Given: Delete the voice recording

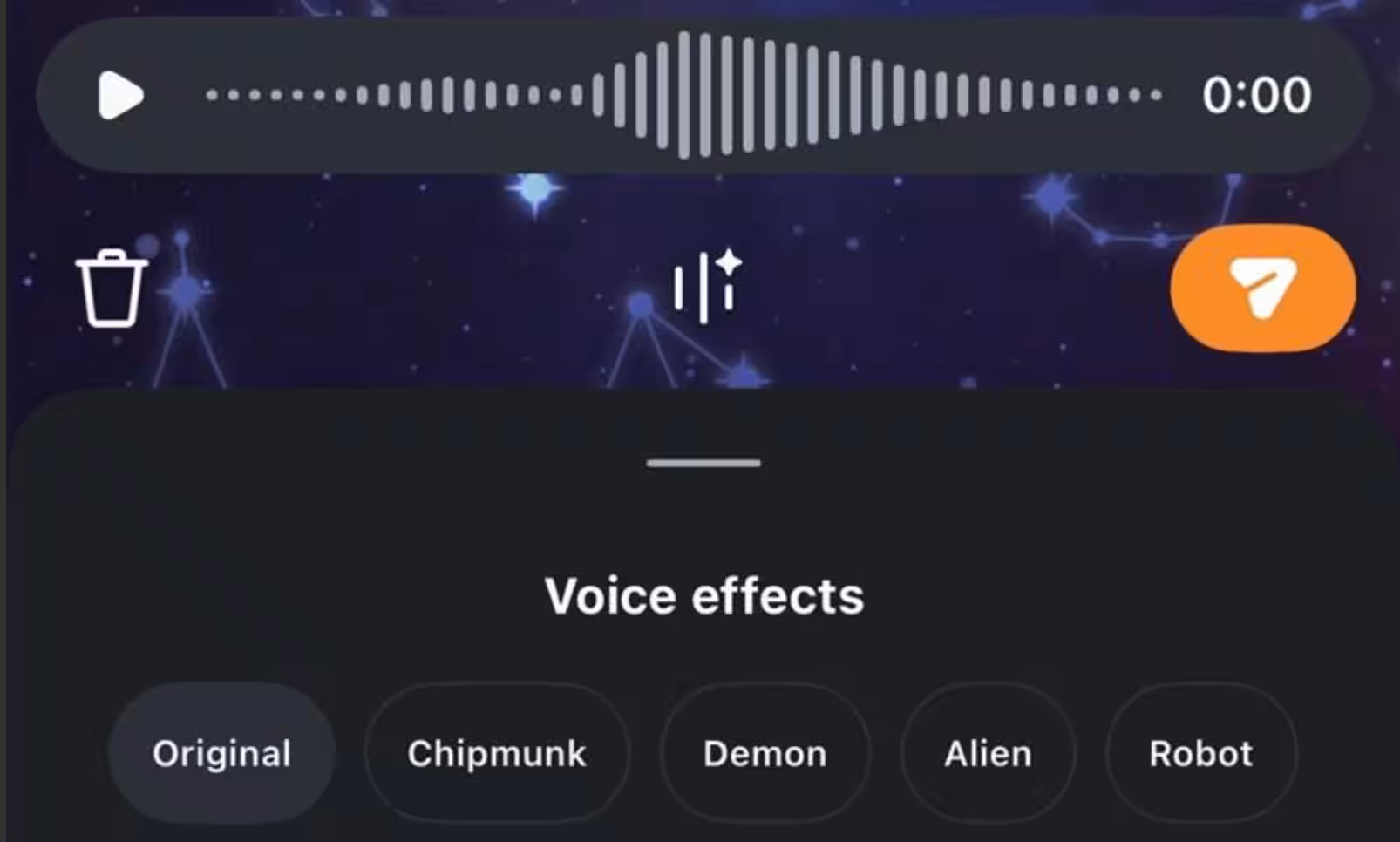Looking at the screenshot, I should (x=112, y=289).
